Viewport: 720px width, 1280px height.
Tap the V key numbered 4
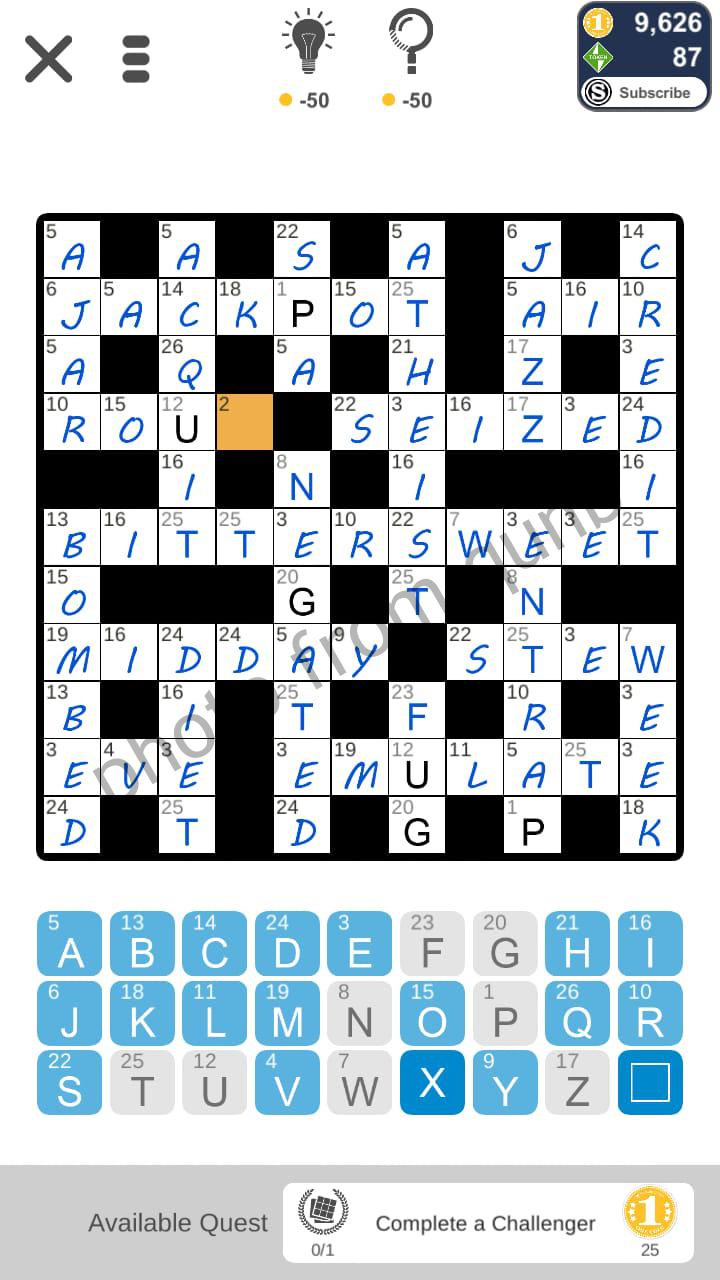(287, 1082)
